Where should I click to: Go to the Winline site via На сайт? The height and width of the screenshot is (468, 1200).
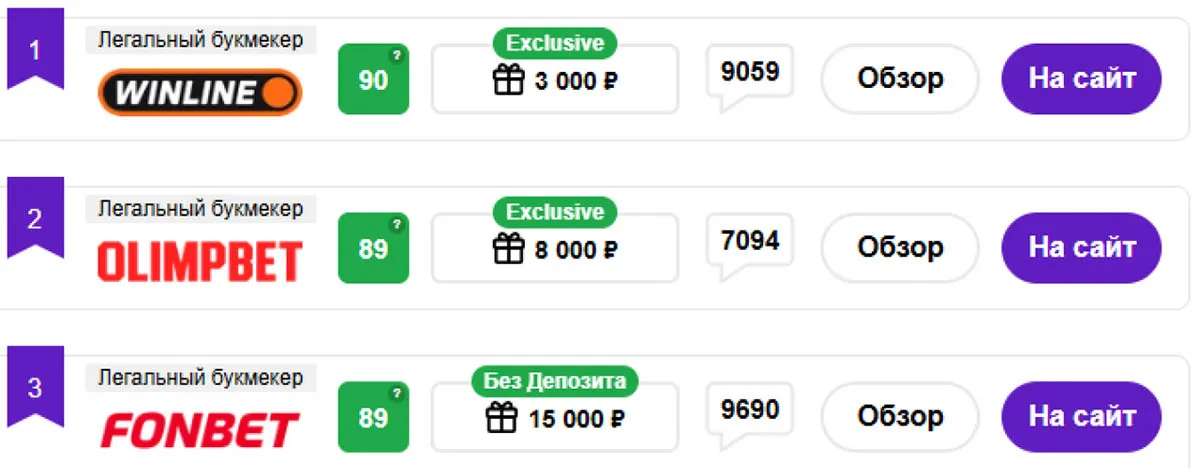pyautogui.click(x=1081, y=79)
